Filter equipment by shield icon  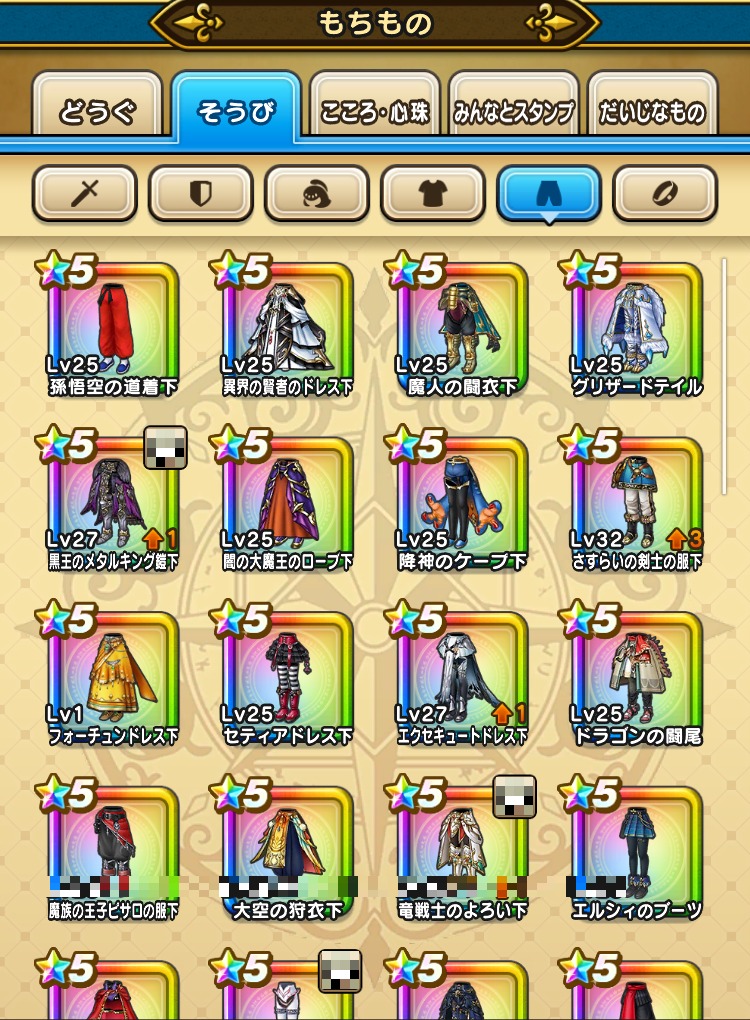[200, 194]
